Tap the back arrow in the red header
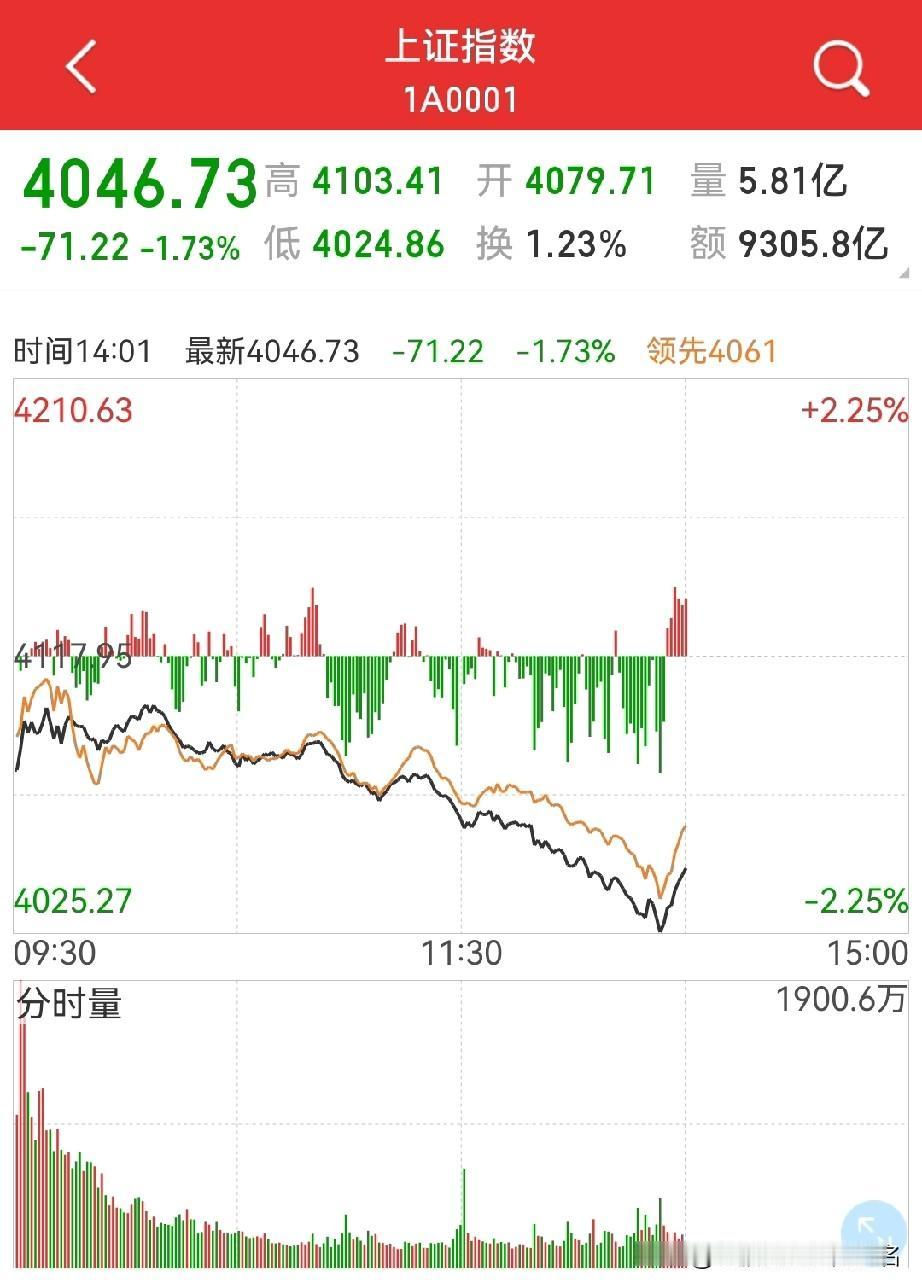The width and height of the screenshot is (922, 1288). click(x=80, y=66)
